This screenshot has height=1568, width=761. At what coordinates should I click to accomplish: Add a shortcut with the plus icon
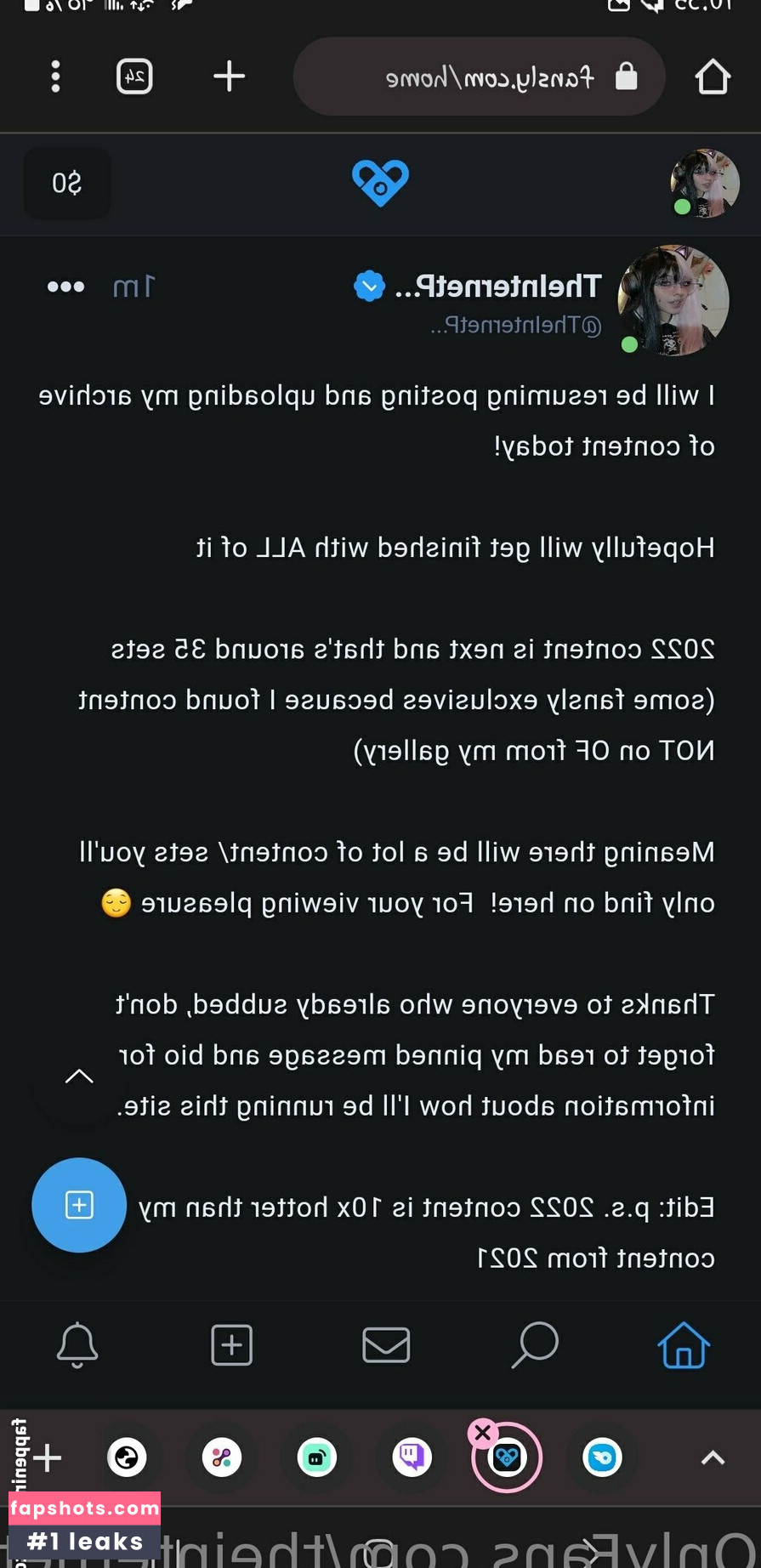point(48,1457)
